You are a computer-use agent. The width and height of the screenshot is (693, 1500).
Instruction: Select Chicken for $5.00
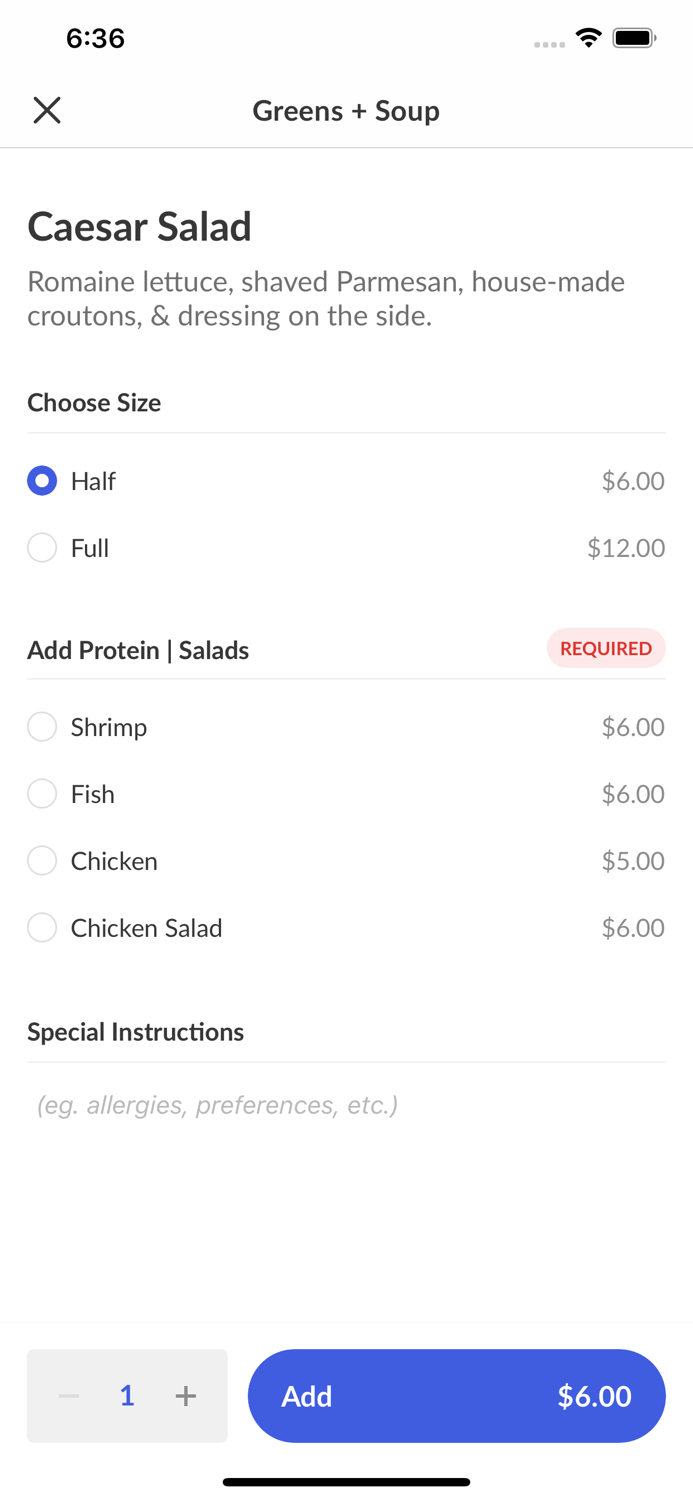tap(42, 861)
